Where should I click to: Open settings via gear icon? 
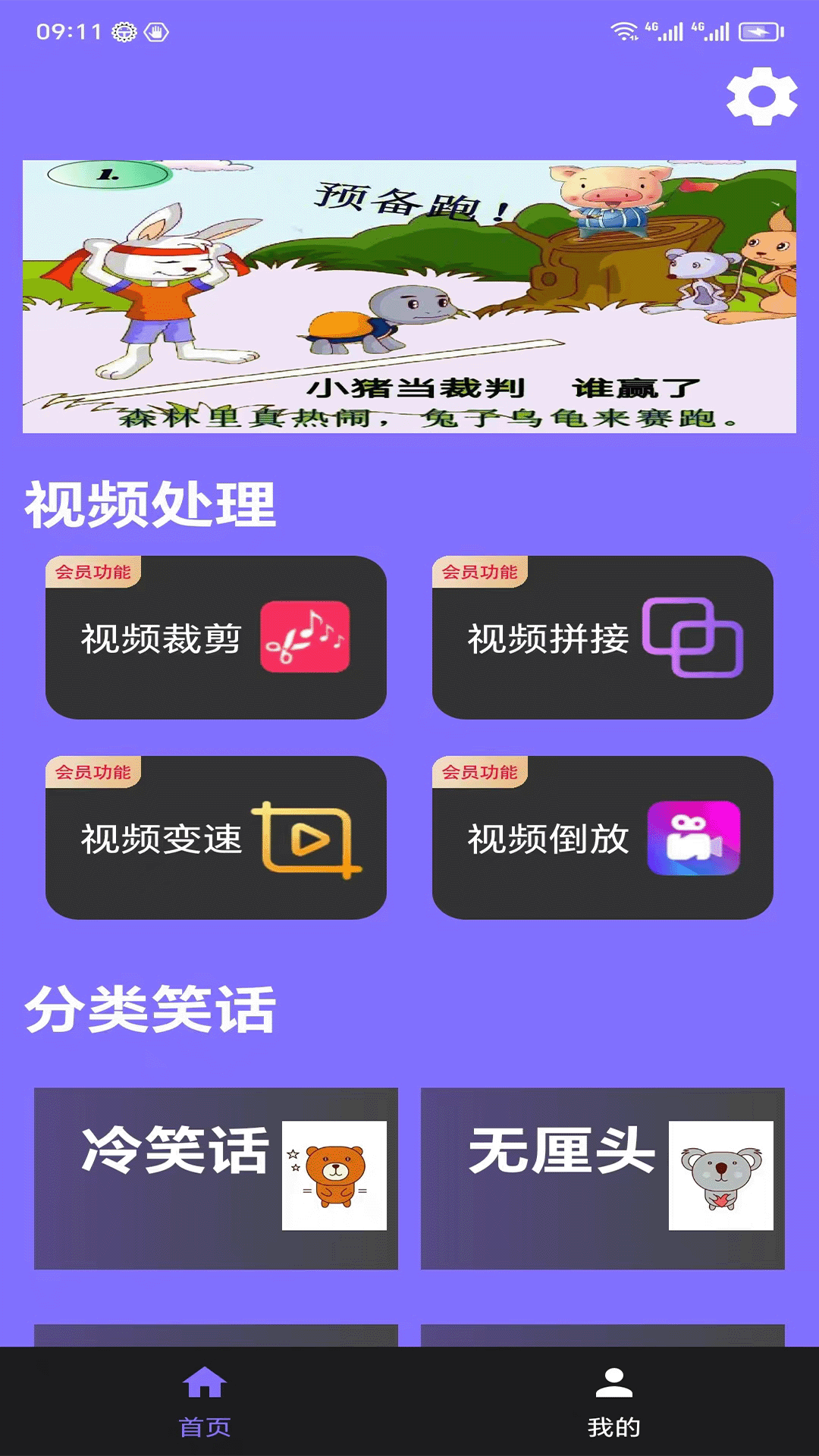coord(761,96)
